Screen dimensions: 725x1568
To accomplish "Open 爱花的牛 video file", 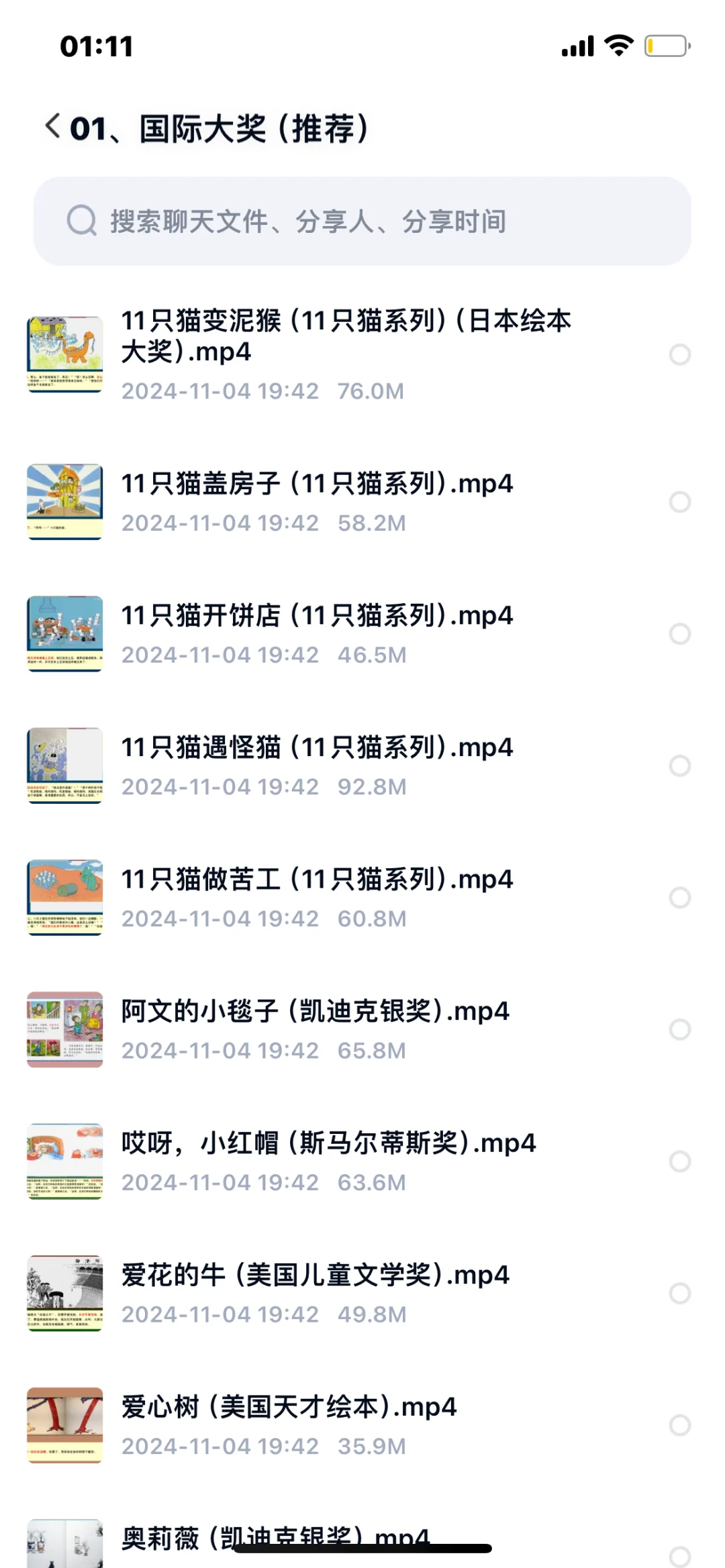I will 316,1275.
